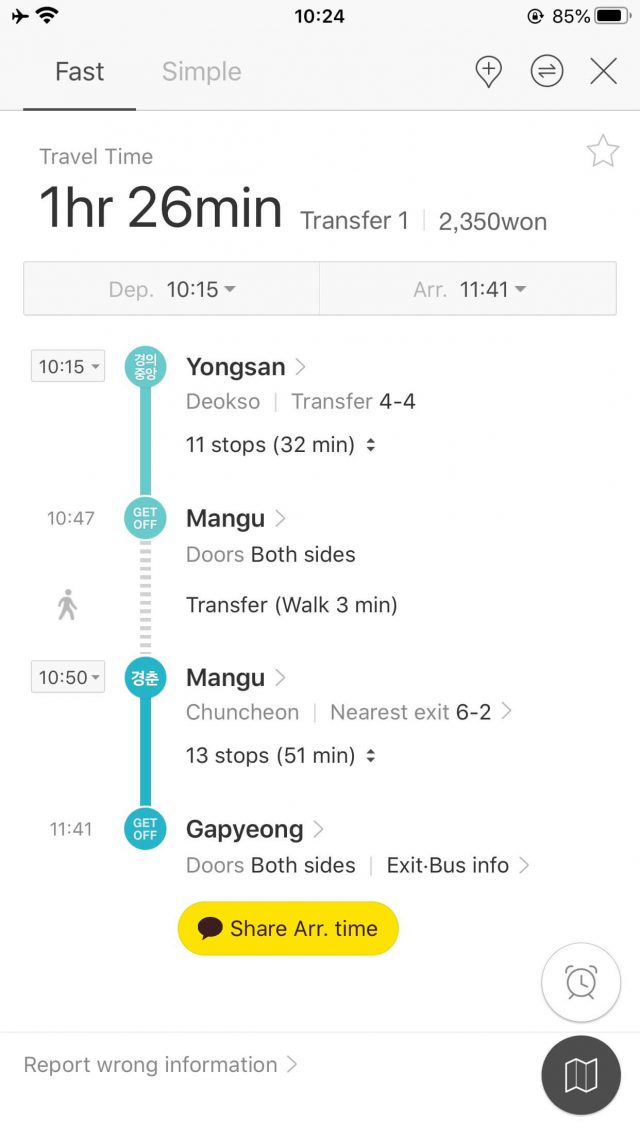Share Arr. time via the yellow button
This screenshot has height=1138, width=640.
pos(288,928)
